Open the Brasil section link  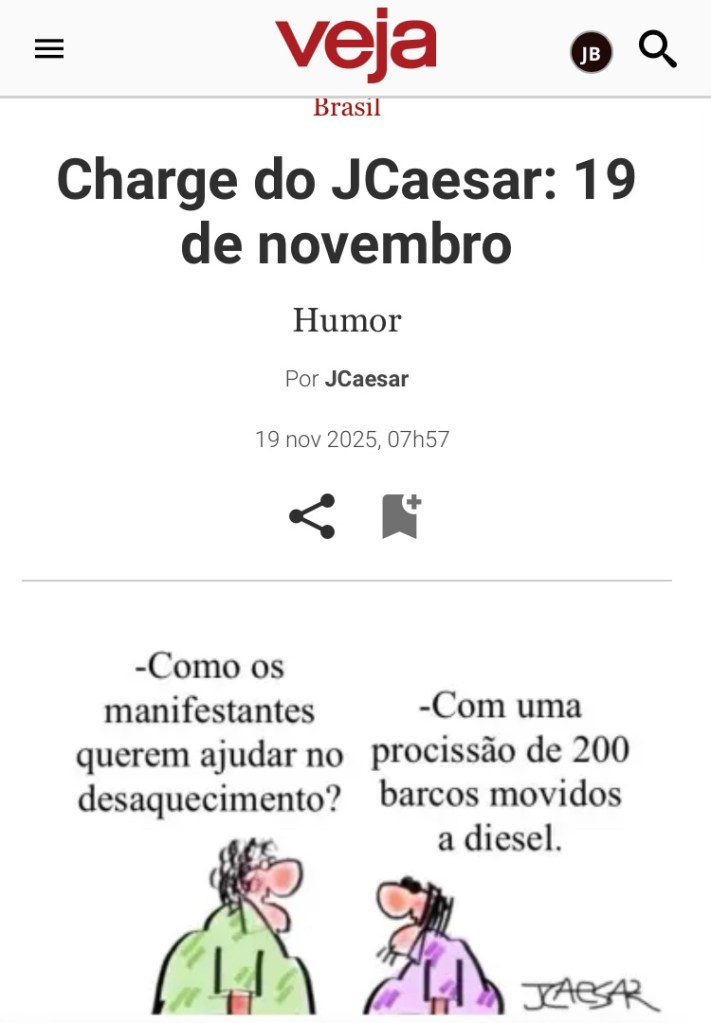347,107
